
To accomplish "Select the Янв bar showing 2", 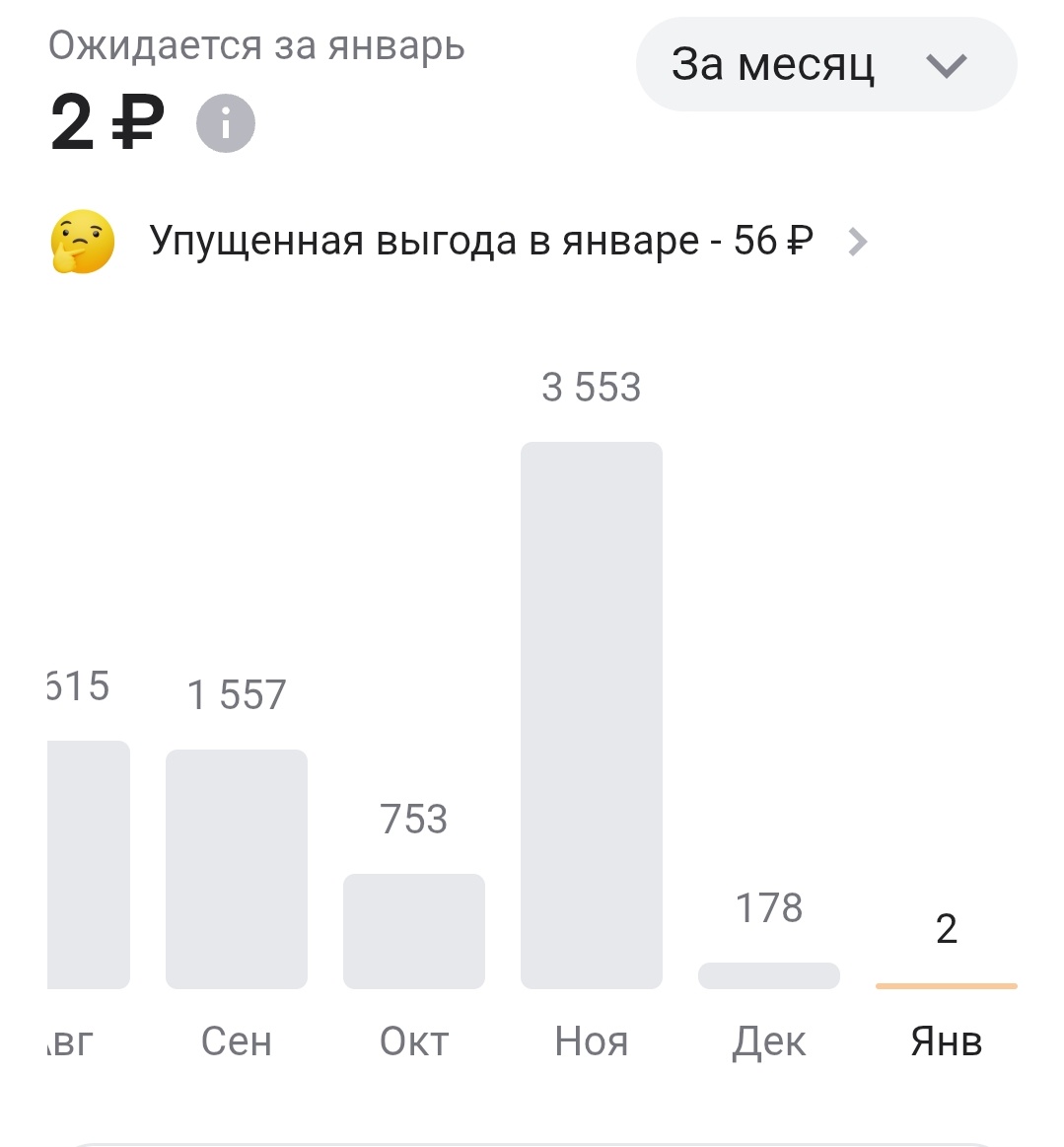I will click(946, 984).
